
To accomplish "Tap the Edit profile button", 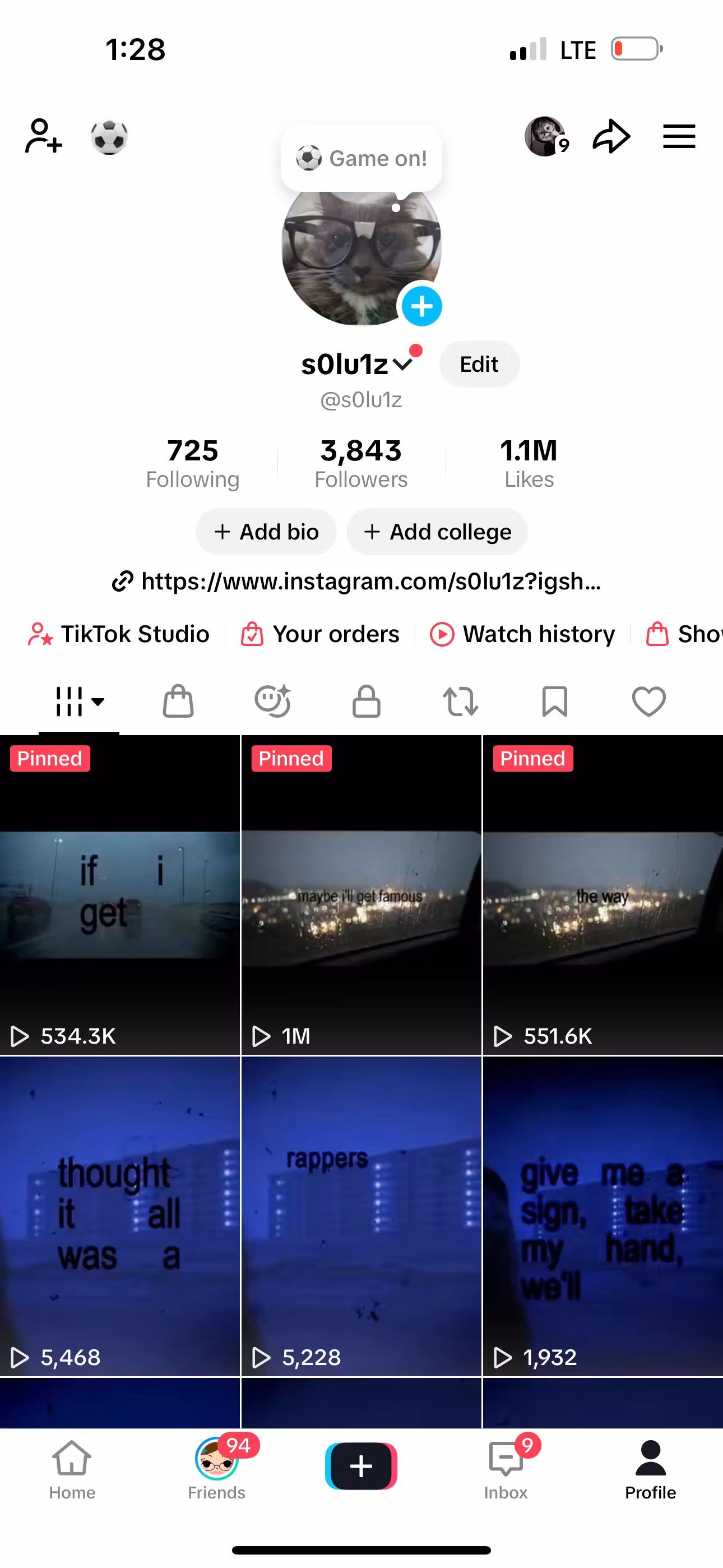I will [480, 364].
